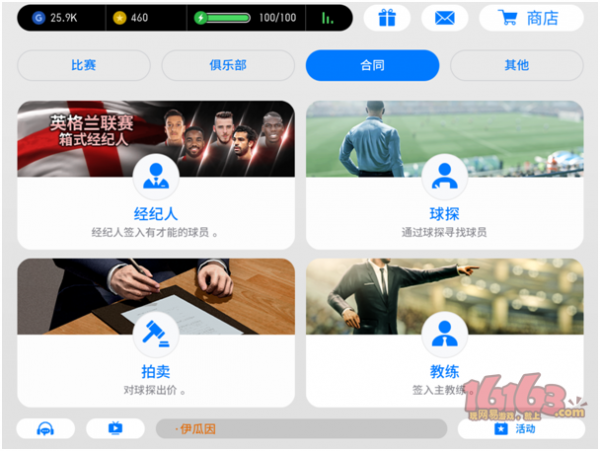Open the gift box icon
Image resolution: width=600 pixels, height=451 pixels.
pyautogui.click(x=387, y=18)
